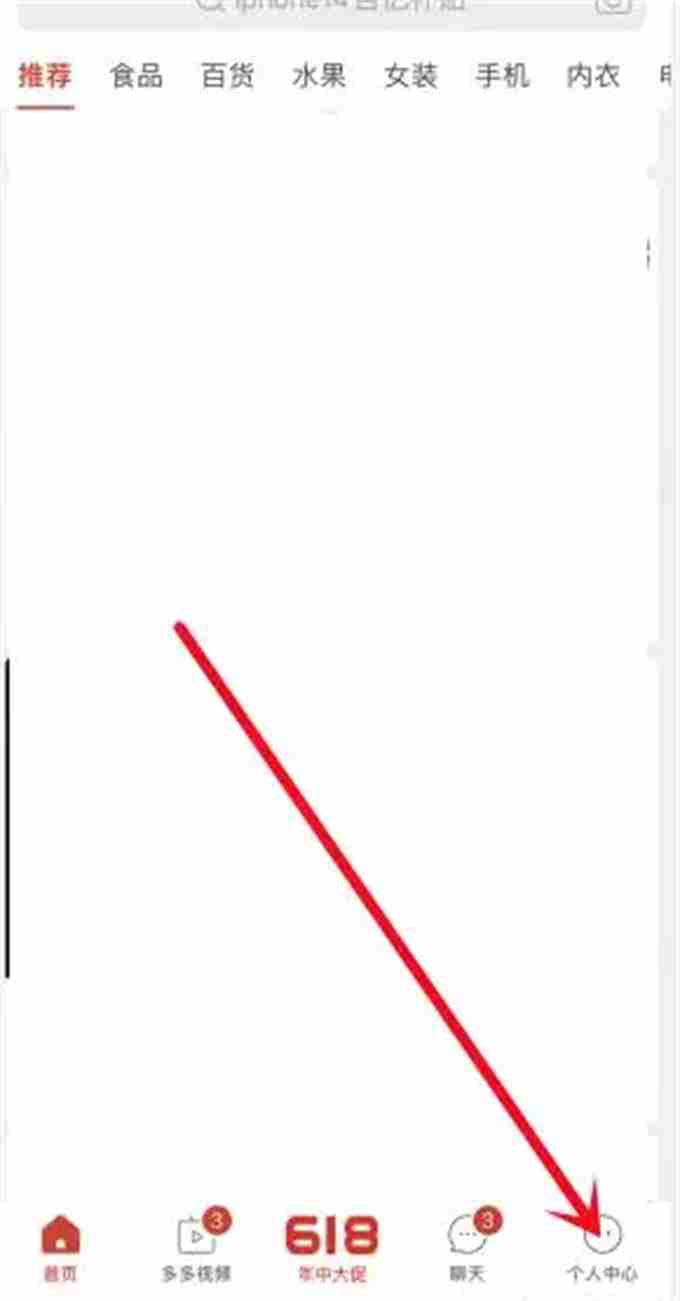Switch to the 水果 tab
Screen dimensions: 680x1301
pos(318,77)
